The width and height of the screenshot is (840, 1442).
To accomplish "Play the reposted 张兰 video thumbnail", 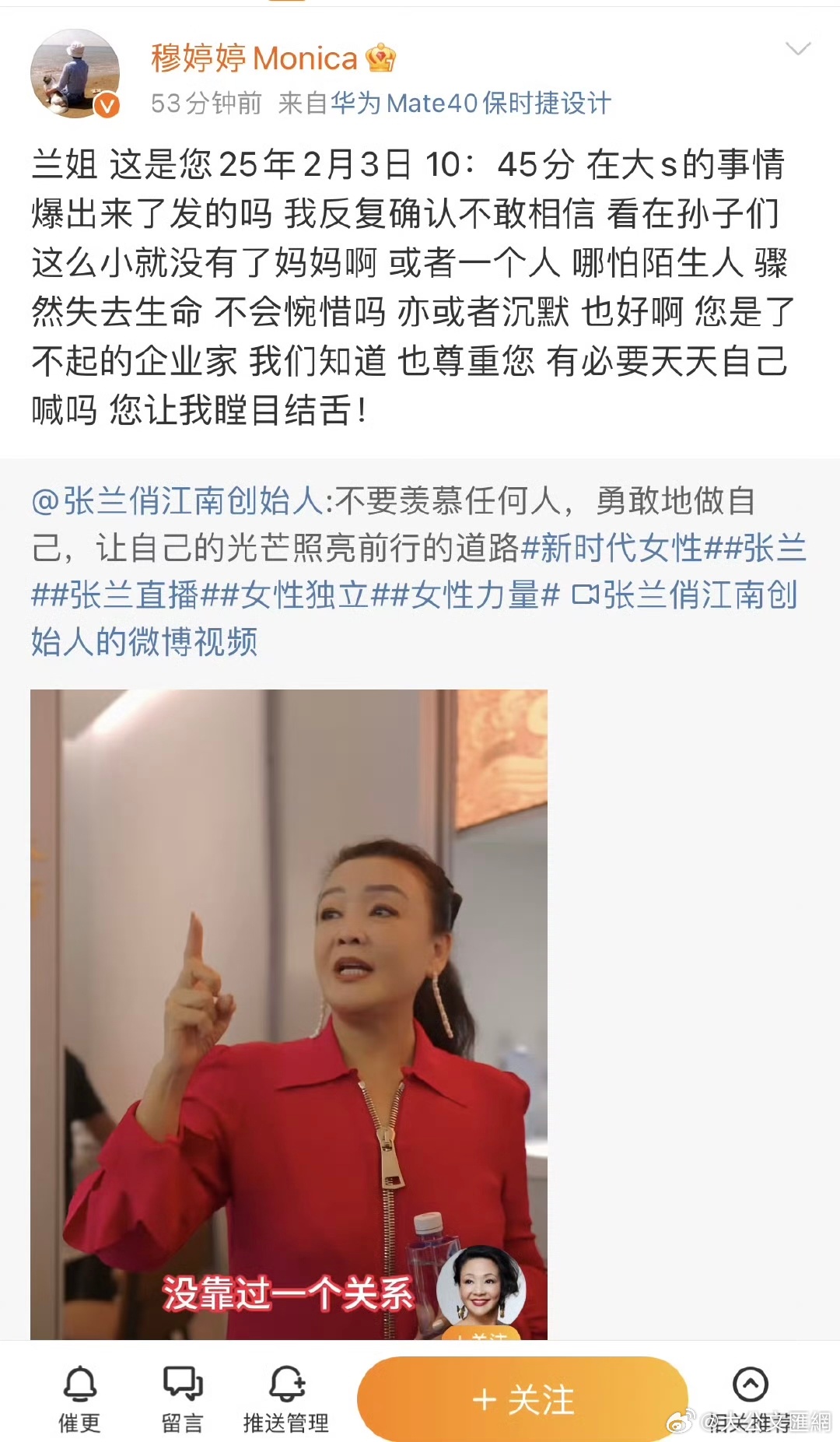I will pyautogui.click(x=289, y=1014).
